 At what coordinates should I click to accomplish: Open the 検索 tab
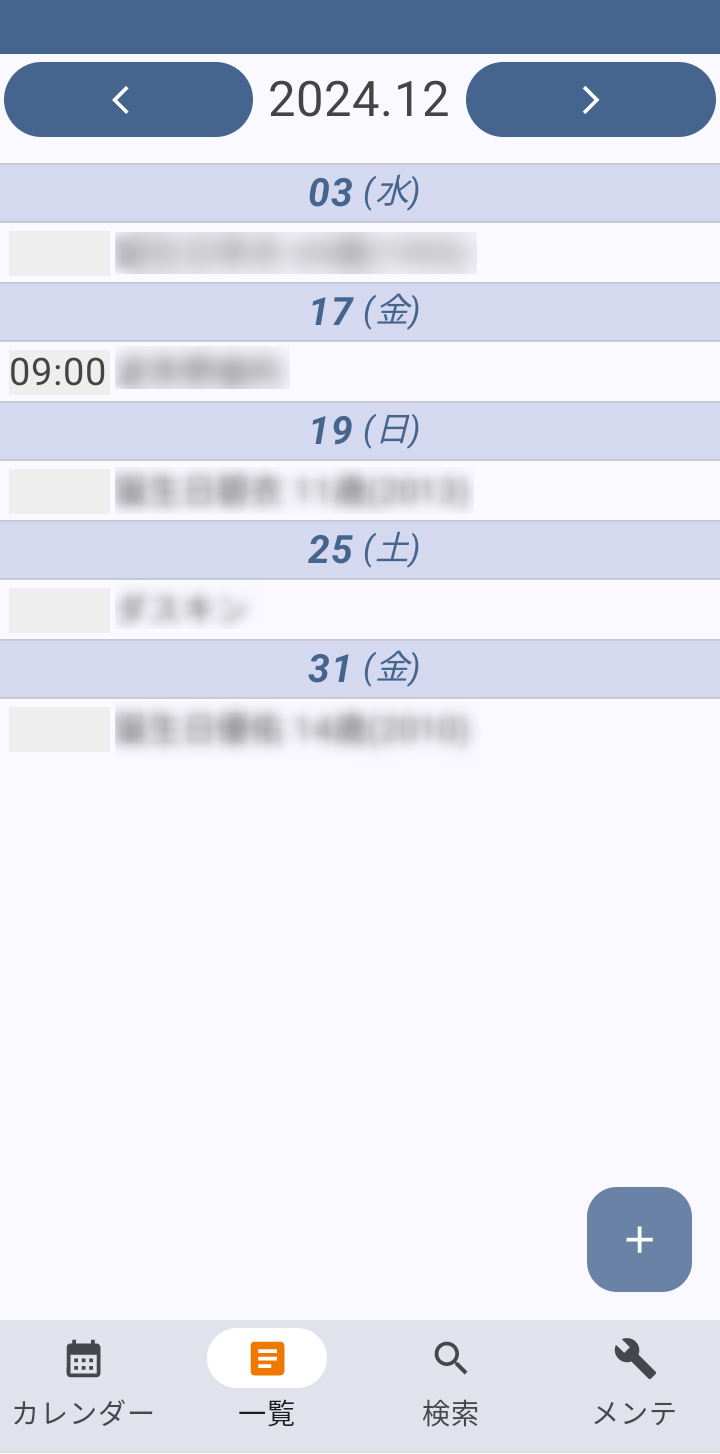(x=451, y=1385)
